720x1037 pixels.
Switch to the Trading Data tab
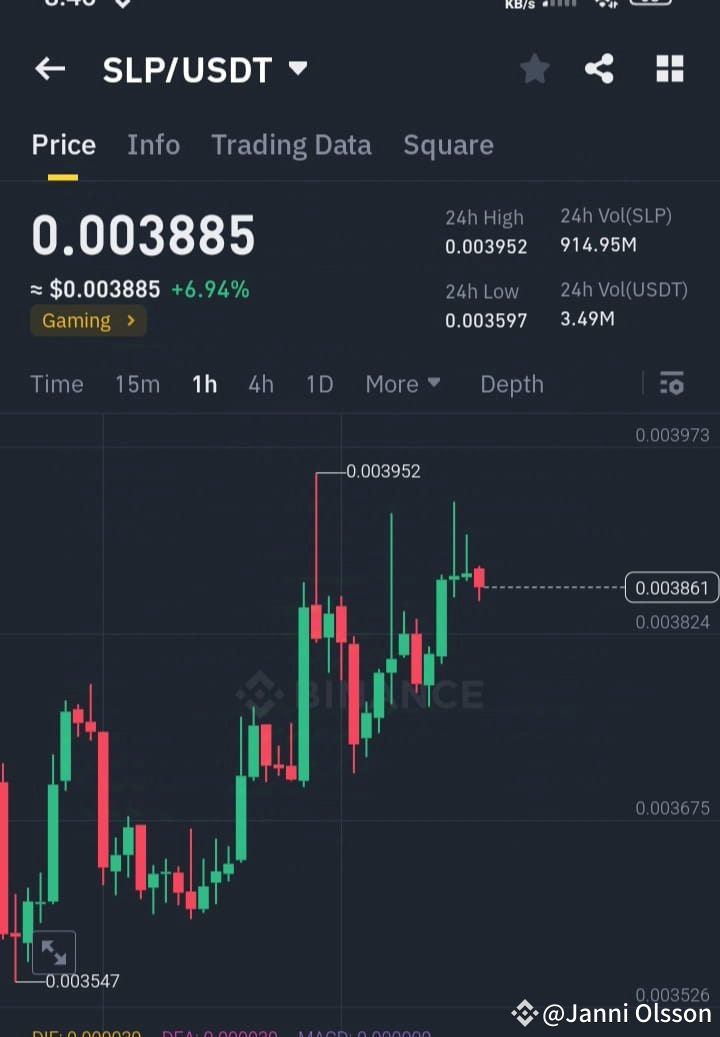(x=291, y=145)
